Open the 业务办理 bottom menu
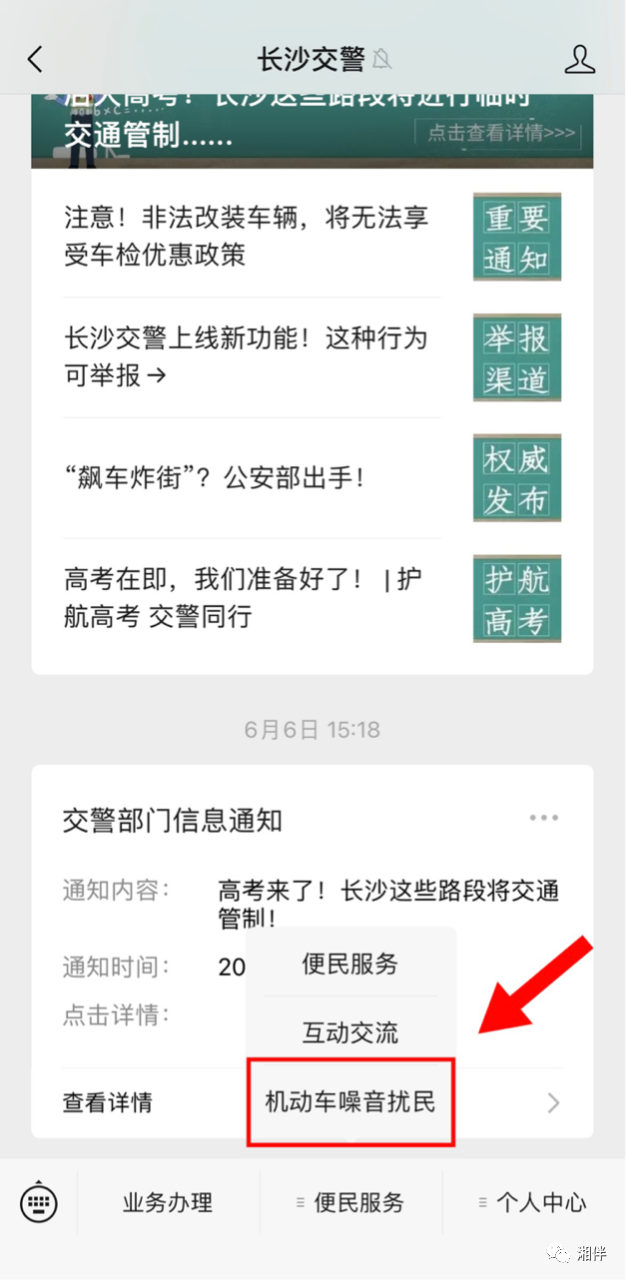This screenshot has height=1280, width=626. pyautogui.click(x=168, y=1203)
